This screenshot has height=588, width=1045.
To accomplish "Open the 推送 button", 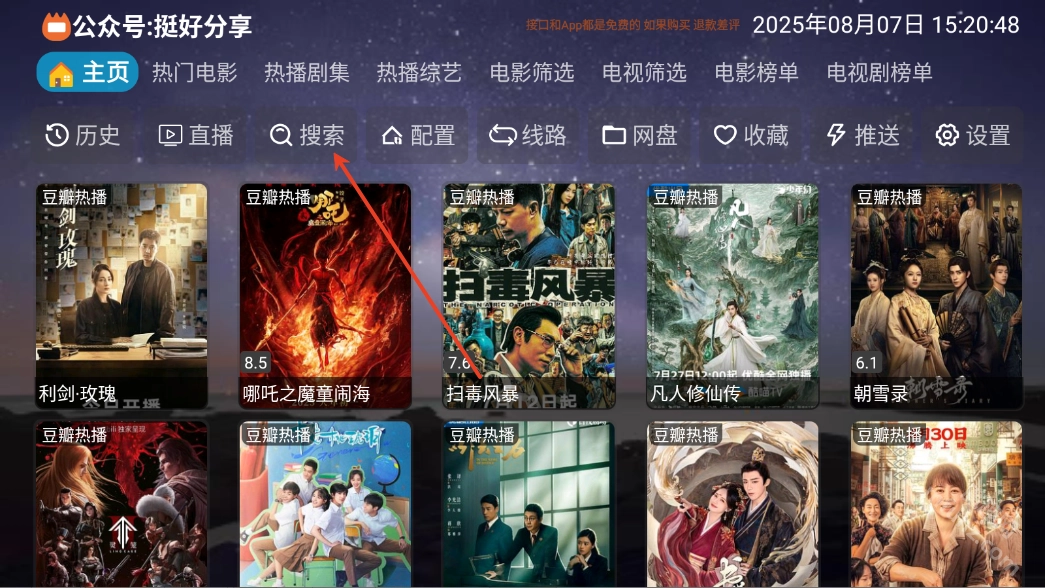I will tap(863, 136).
